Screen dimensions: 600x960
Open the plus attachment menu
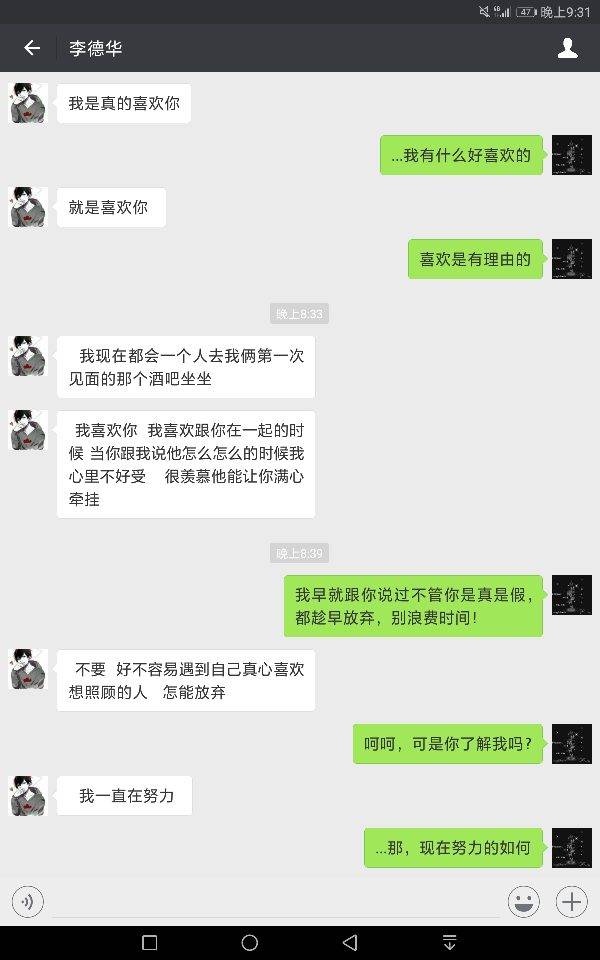point(571,901)
